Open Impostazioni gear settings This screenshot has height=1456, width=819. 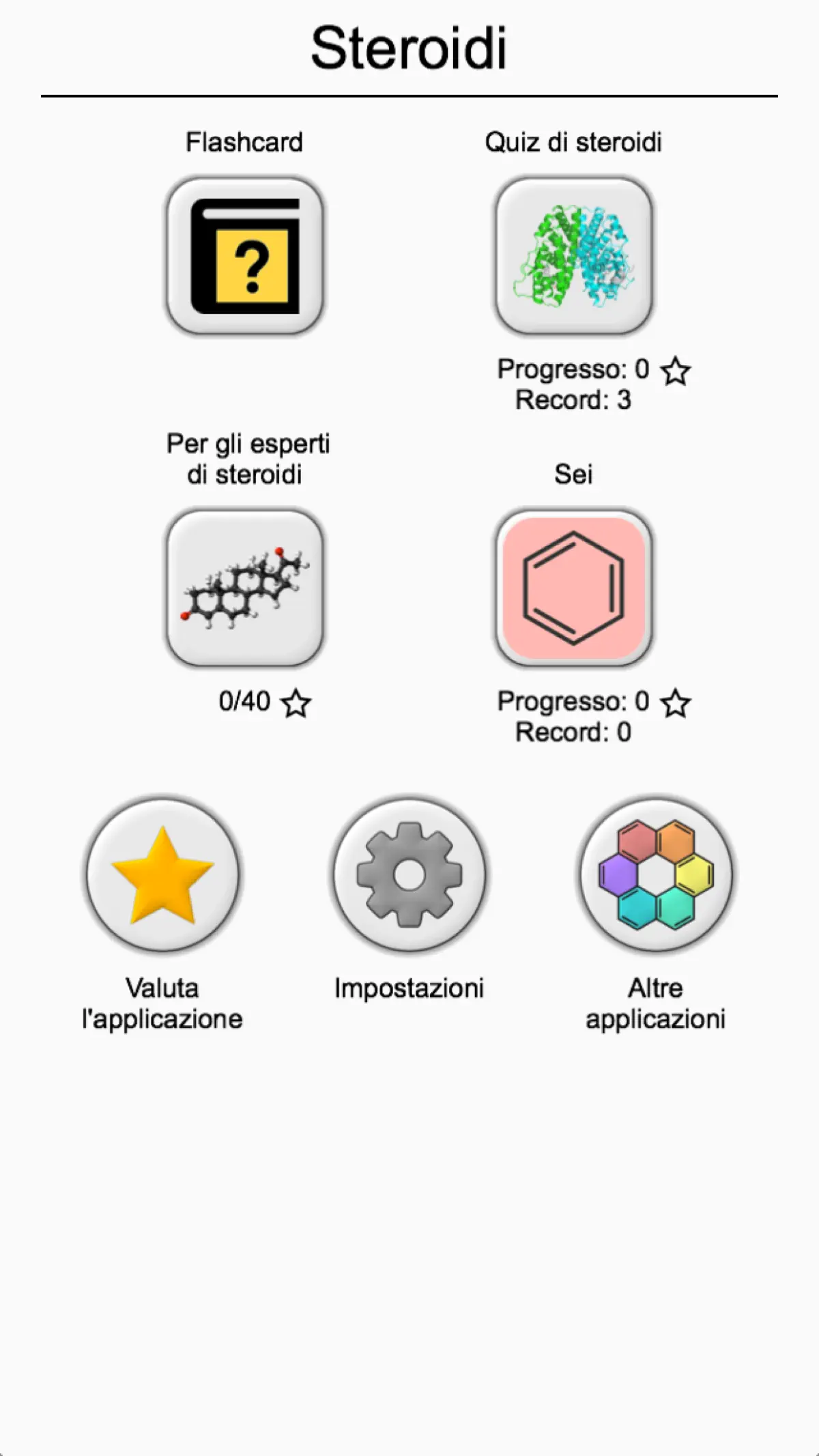409,874
